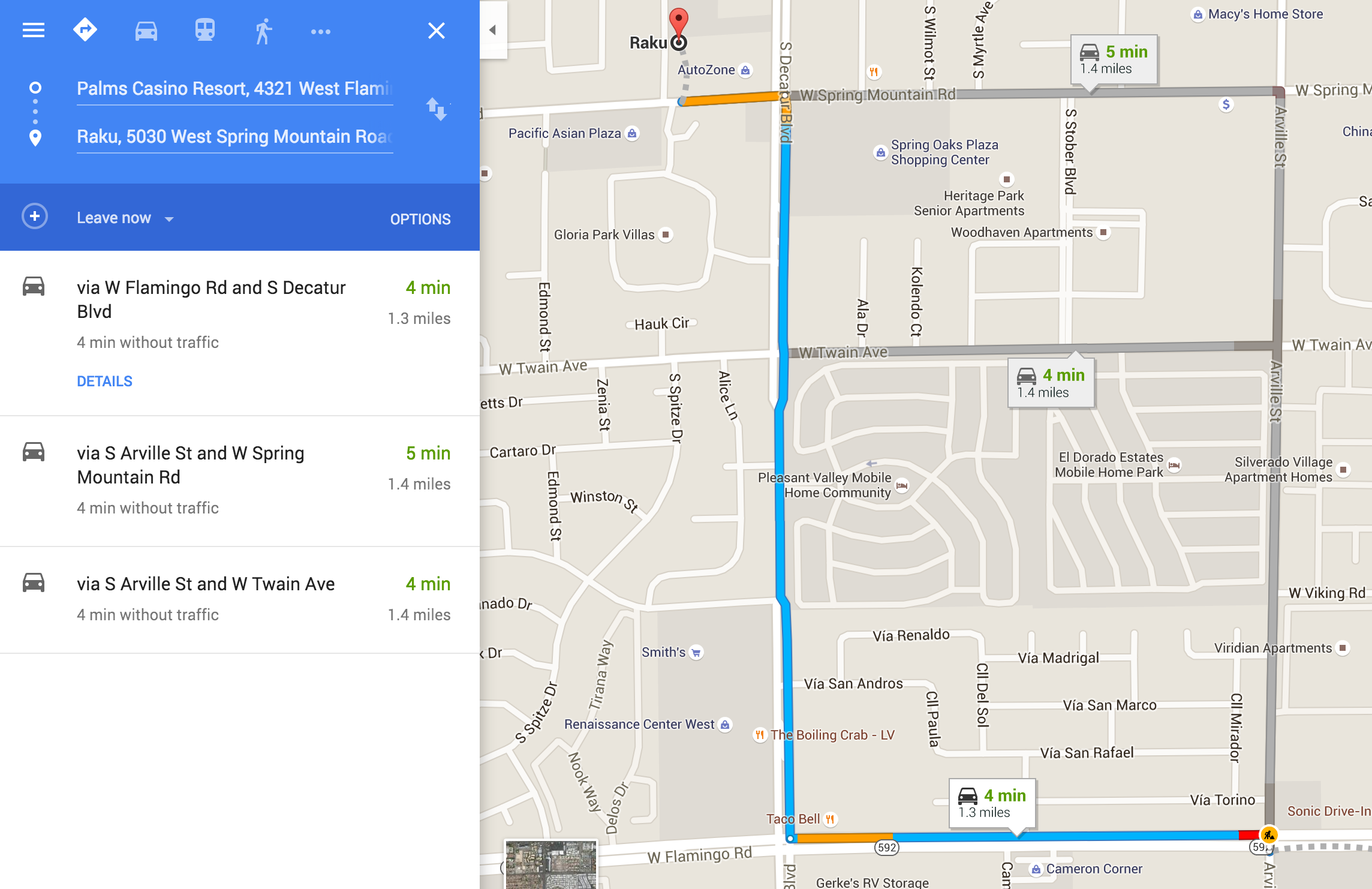
Task: Select the recommended travel mode icon
Action: point(85,30)
